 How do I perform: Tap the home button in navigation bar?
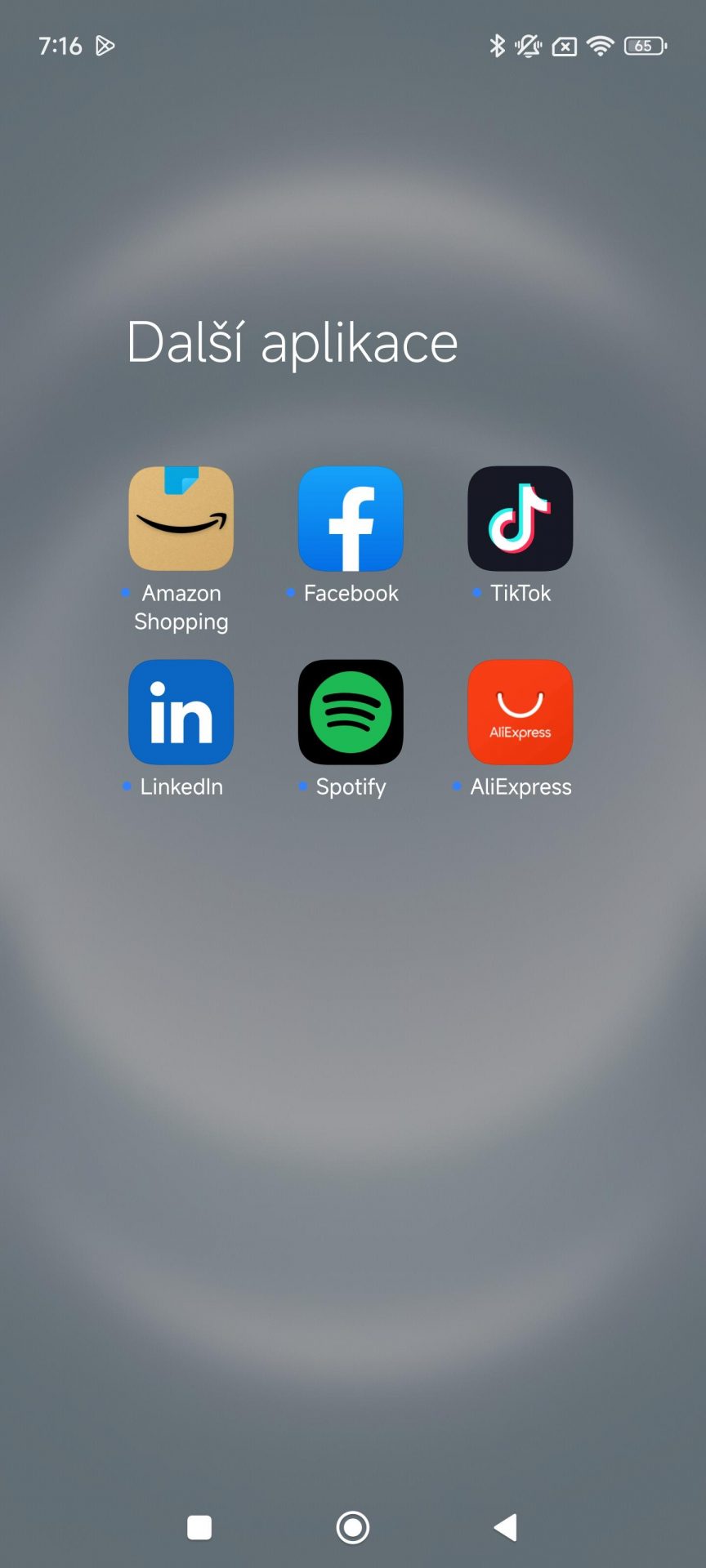click(x=353, y=1527)
